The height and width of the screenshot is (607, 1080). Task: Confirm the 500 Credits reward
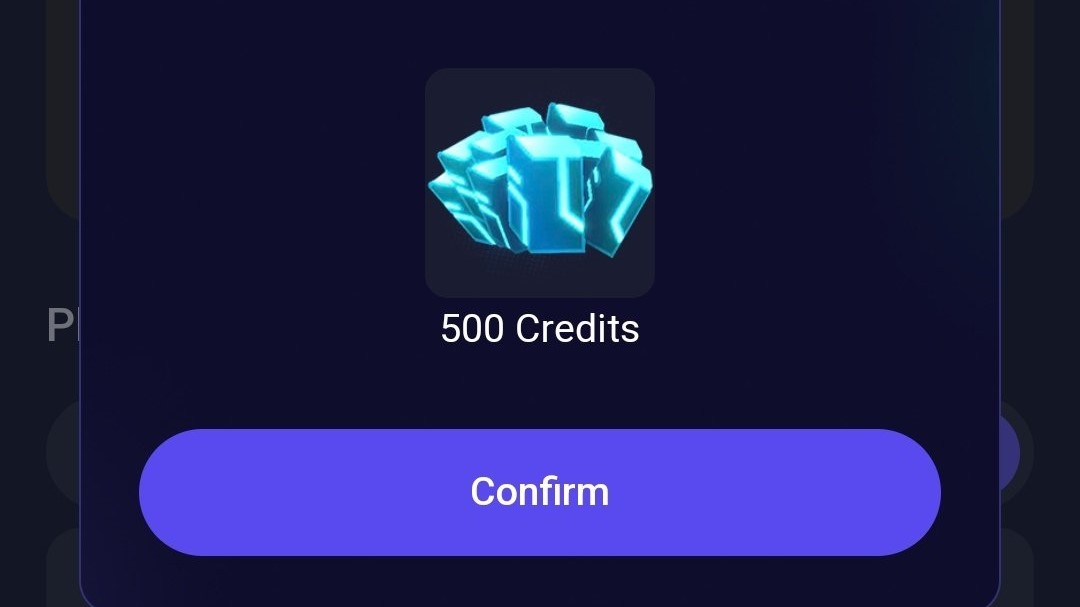click(539, 492)
